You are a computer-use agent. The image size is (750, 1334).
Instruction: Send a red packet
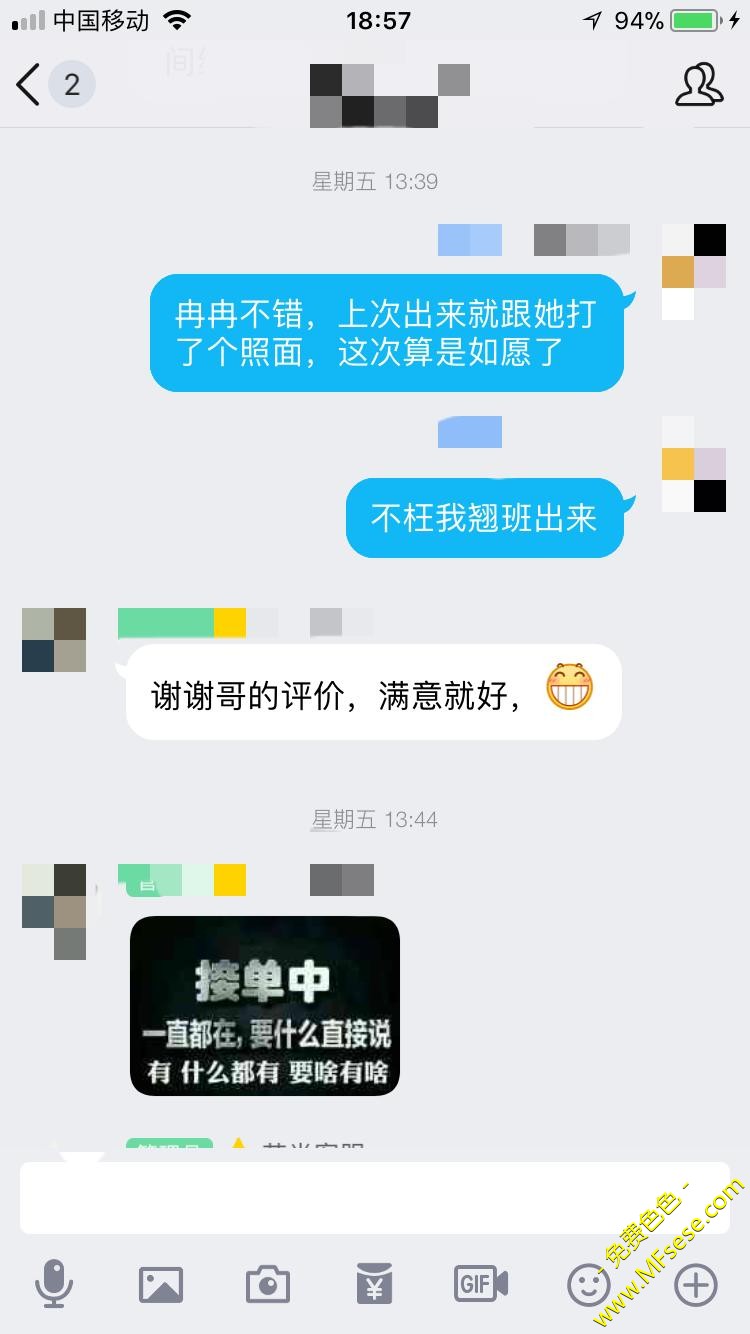coord(374,1284)
